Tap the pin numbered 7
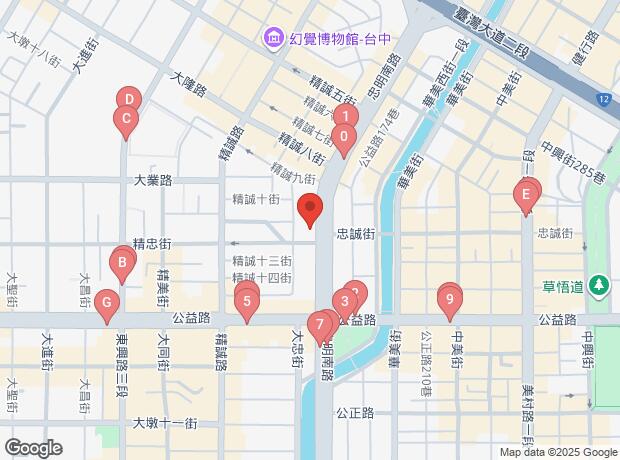The image size is (620, 460). 320,324
